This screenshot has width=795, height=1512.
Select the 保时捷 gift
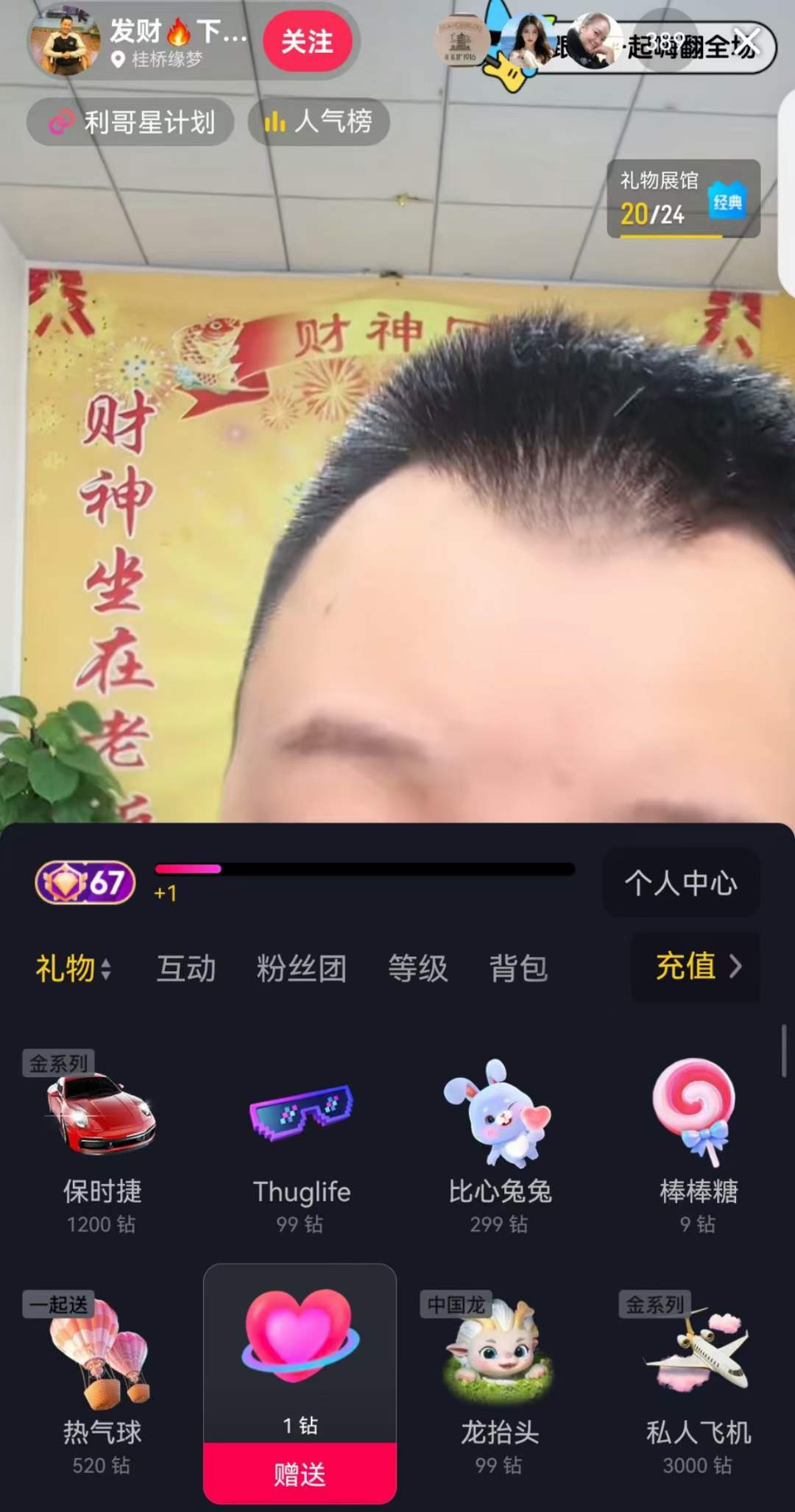[x=102, y=1140]
